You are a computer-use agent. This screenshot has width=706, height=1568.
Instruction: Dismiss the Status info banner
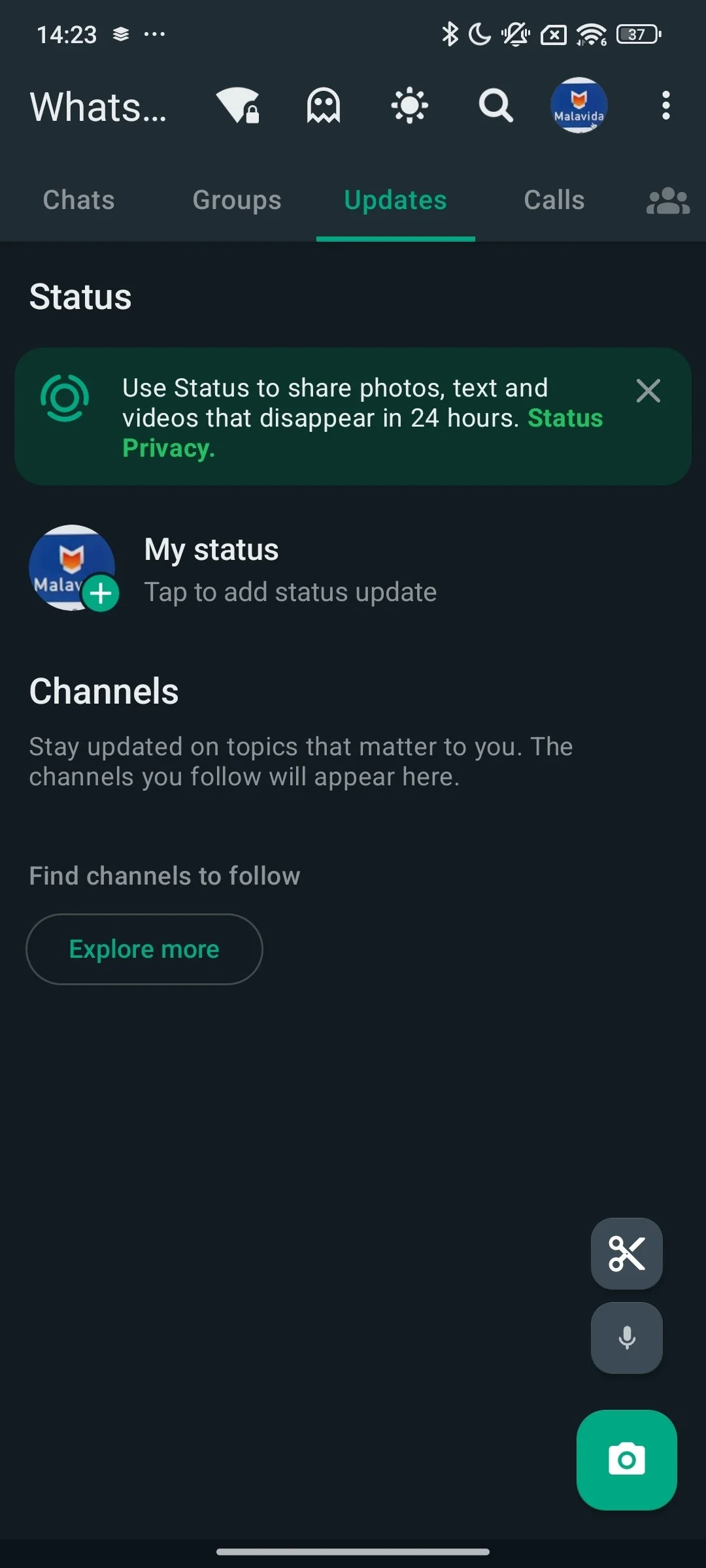coord(648,391)
